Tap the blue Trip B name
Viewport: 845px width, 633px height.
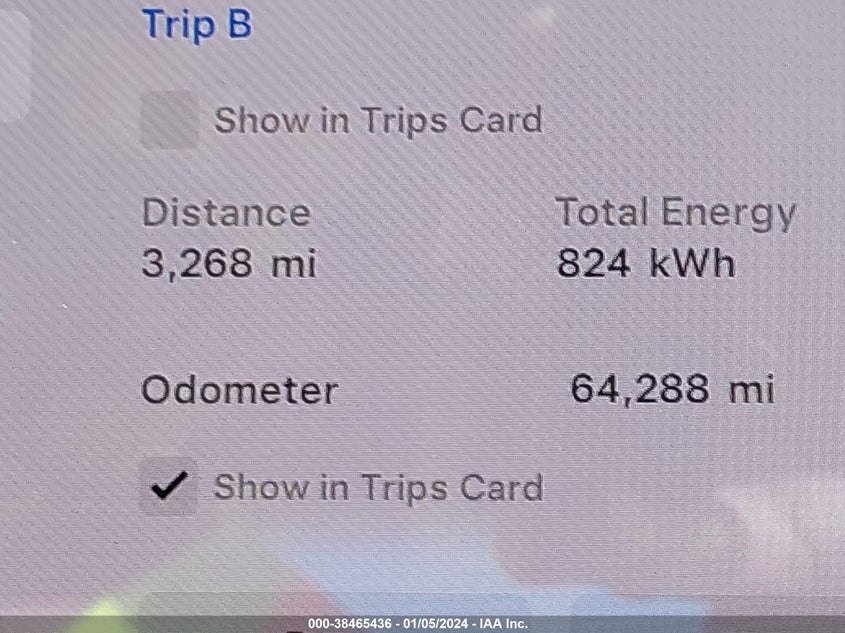197,24
